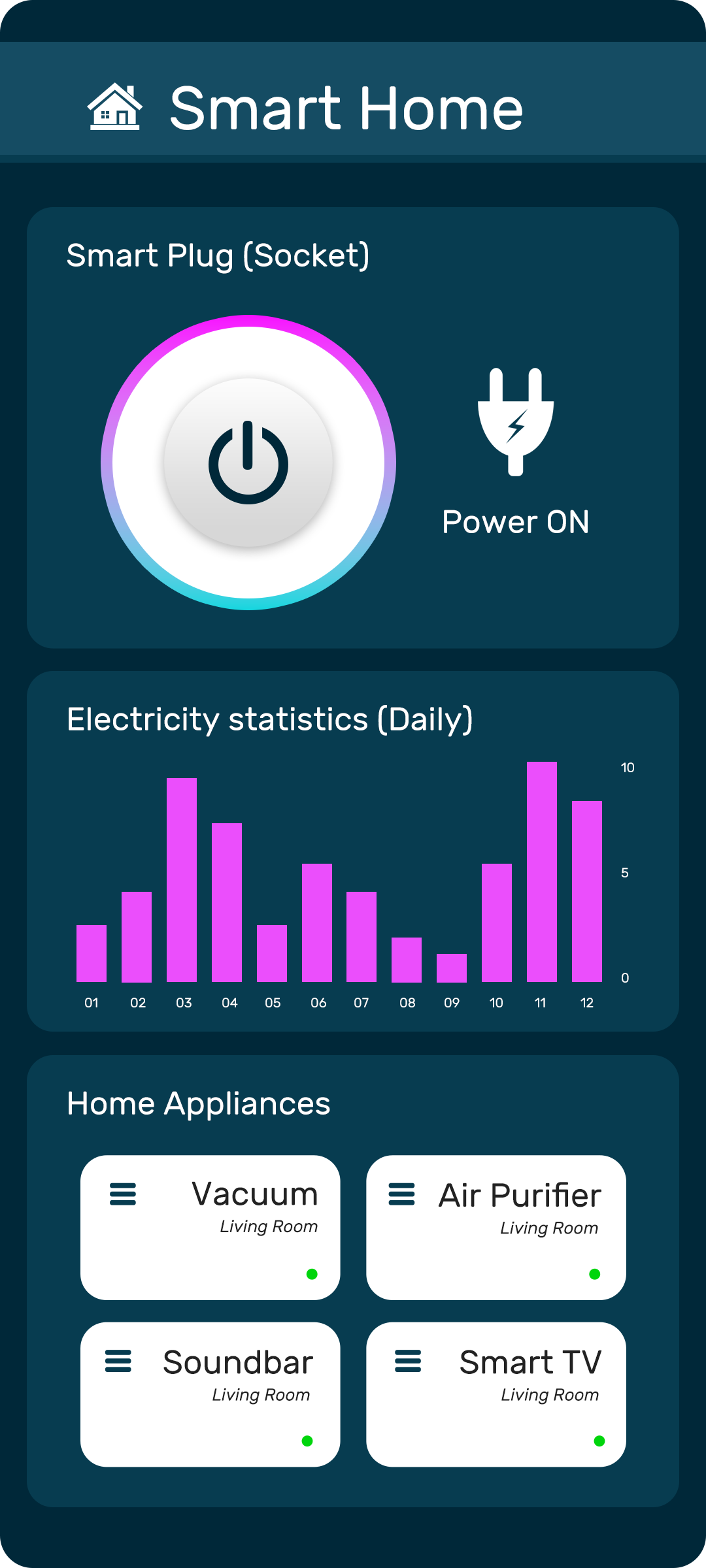Open the menu icon on Smart TV card
Viewport: 706px width, 1568px height.
click(408, 1361)
